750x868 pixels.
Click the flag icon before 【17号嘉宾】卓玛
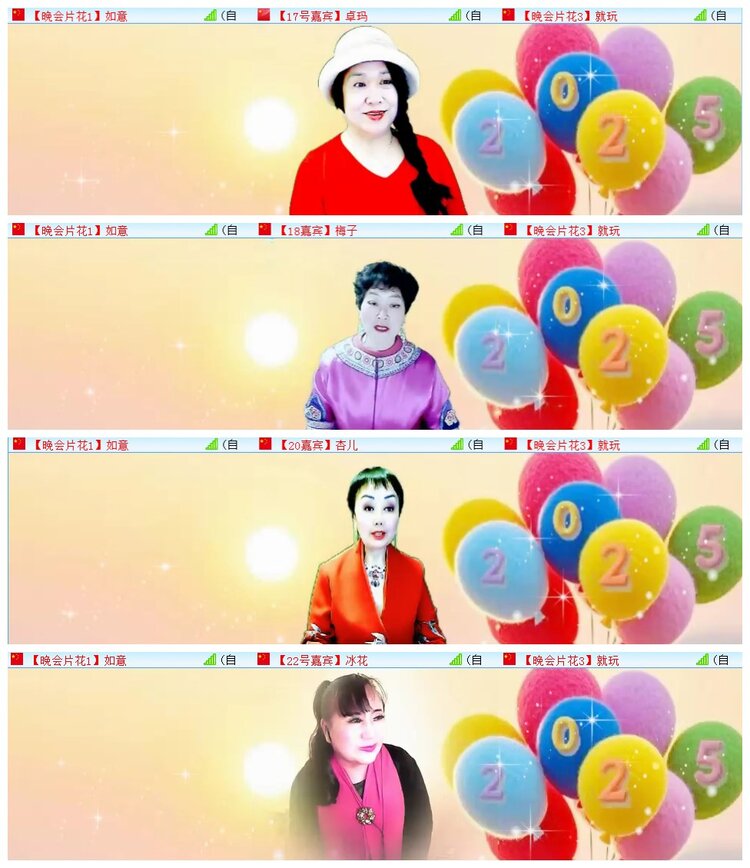[264, 15]
